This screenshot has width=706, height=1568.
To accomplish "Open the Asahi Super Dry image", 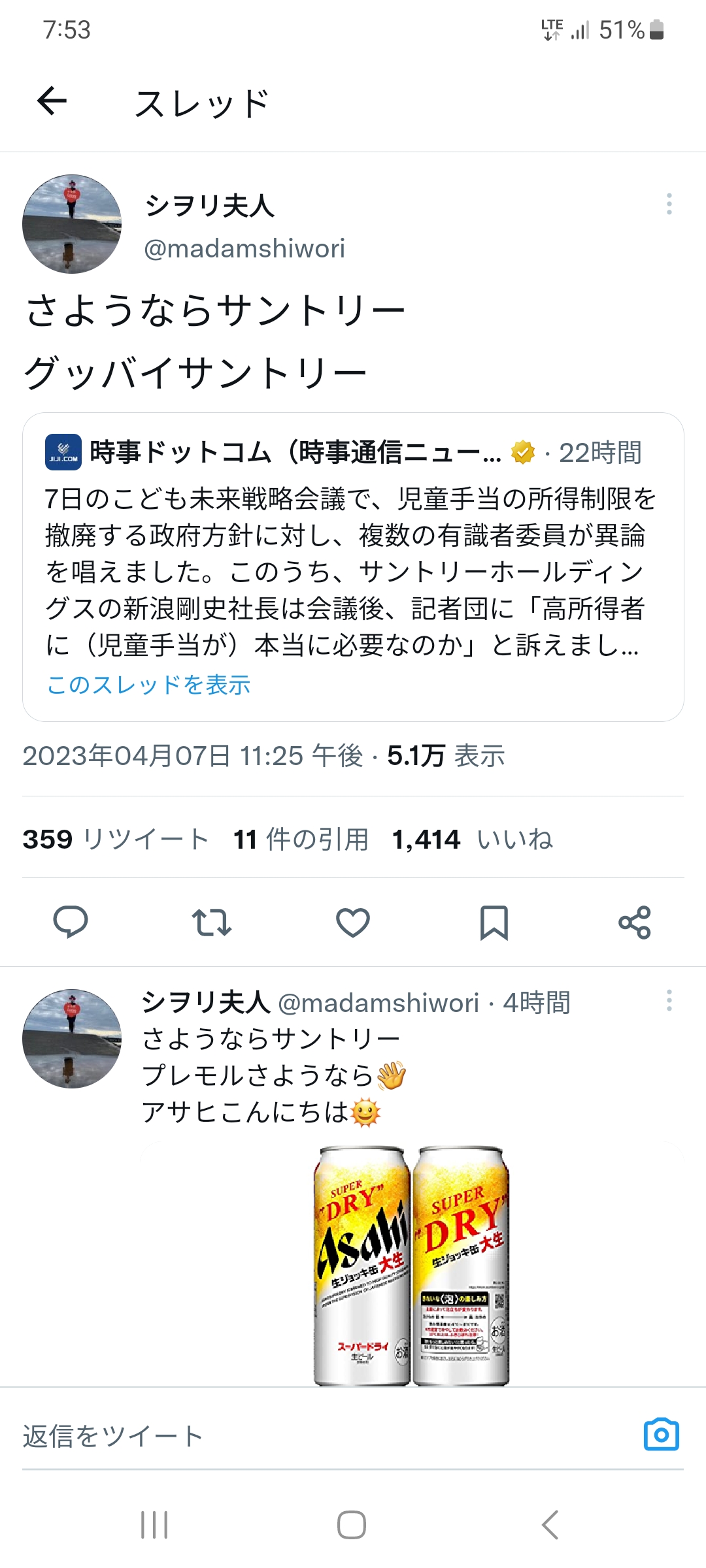I will [412, 1264].
